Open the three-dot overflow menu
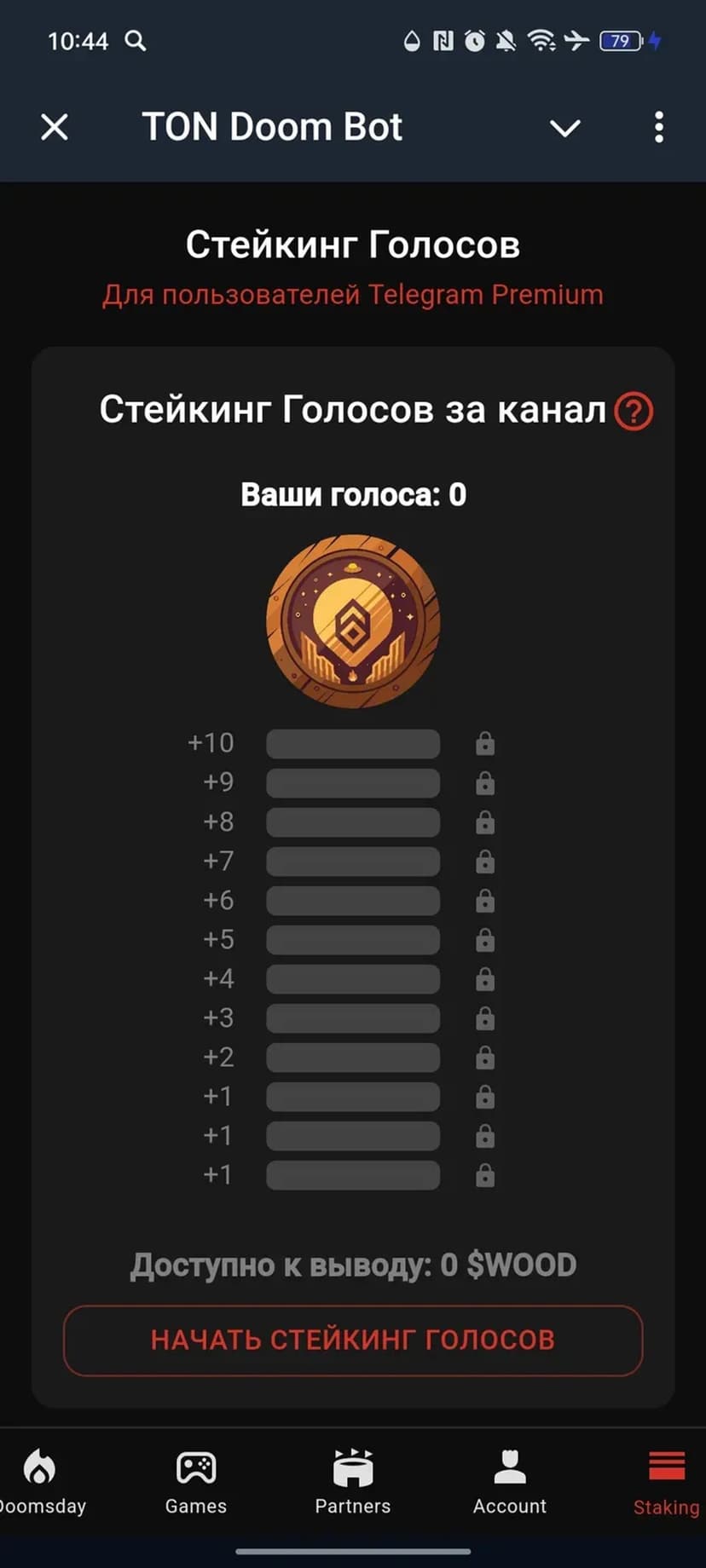The height and width of the screenshot is (1568, 706). tap(658, 128)
